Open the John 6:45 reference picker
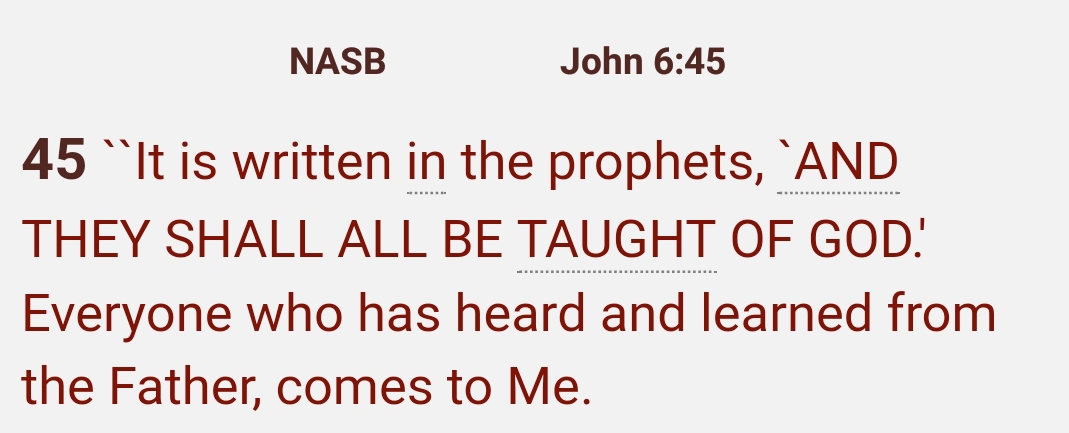The image size is (1069, 433). click(642, 62)
